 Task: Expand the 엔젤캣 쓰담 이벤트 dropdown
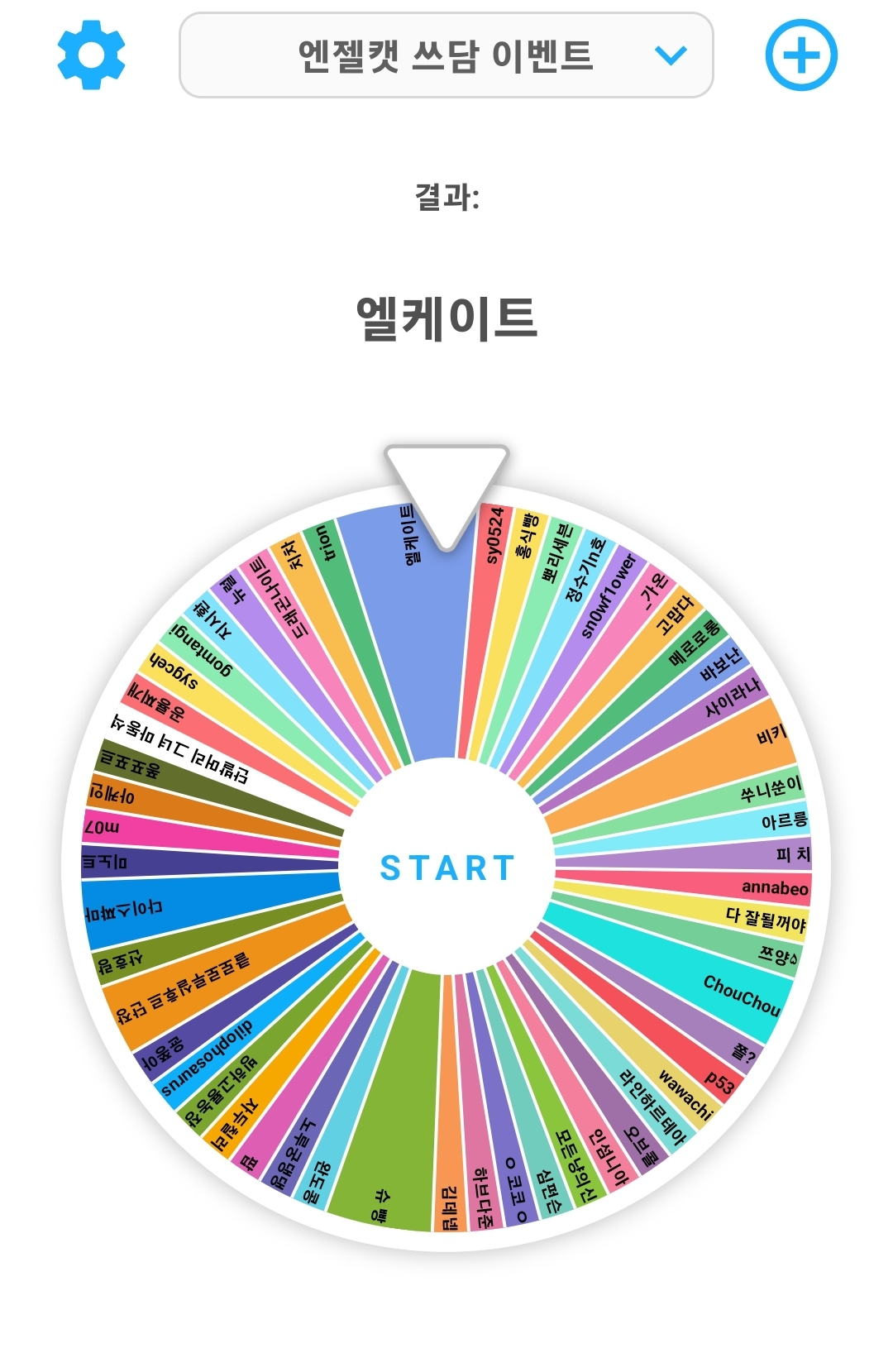pos(446,55)
